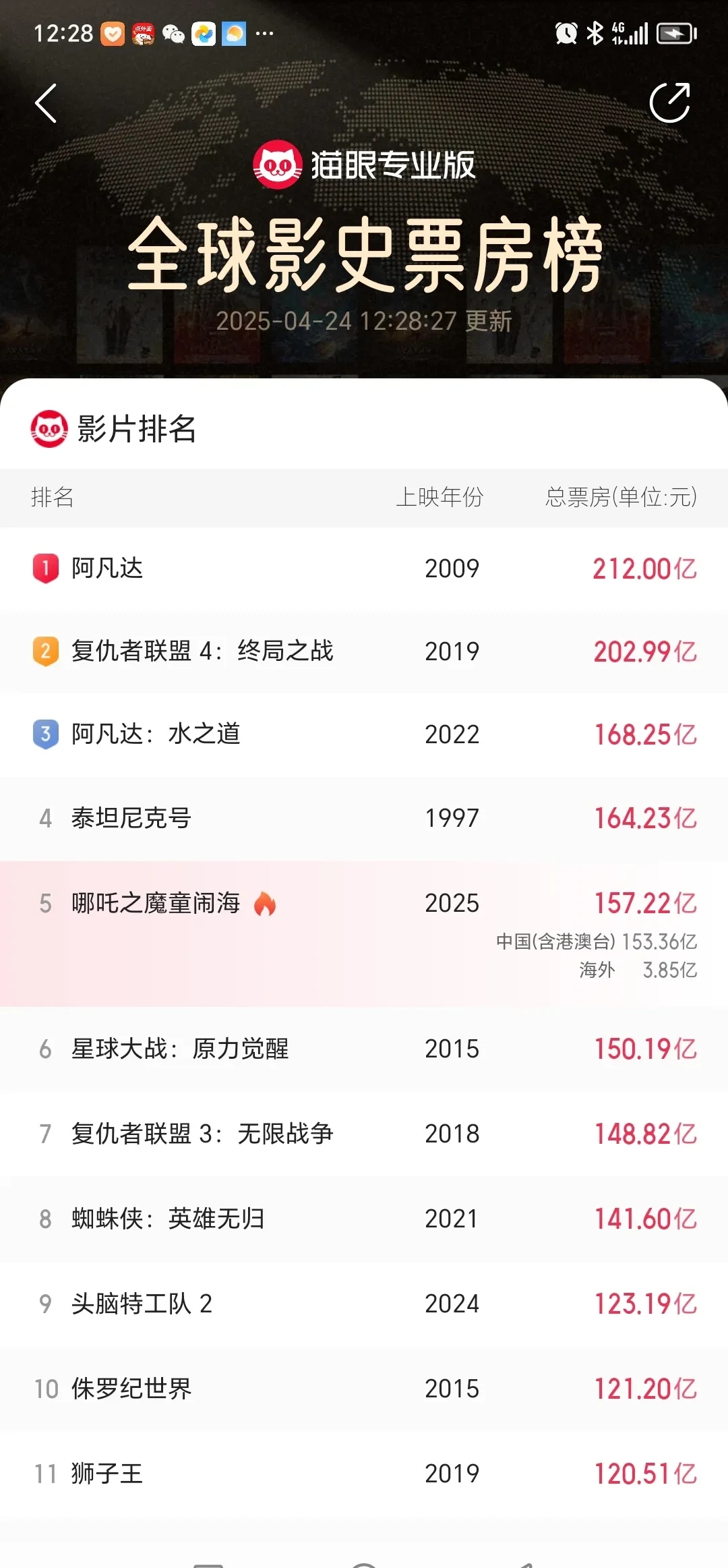Screen dimensions: 728x1568
Task: Tap the 总票房 column header
Action: (x=620, y=498)
